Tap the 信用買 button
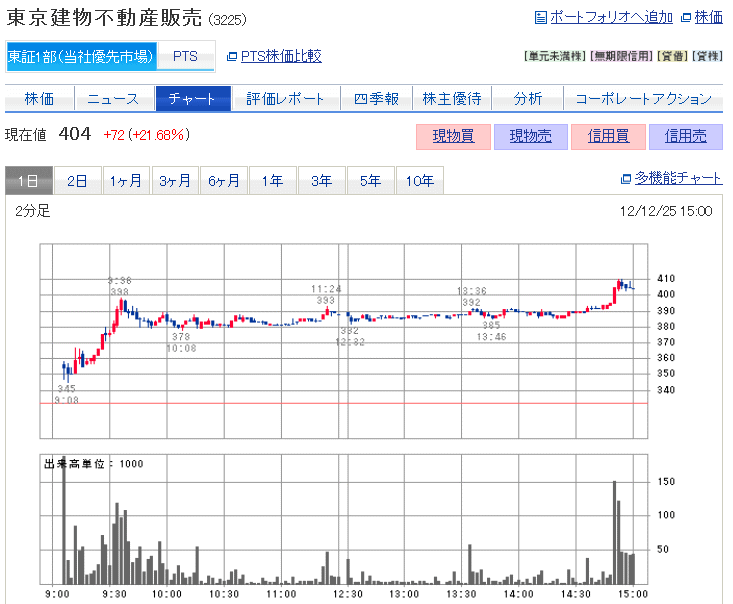Screen dimensions: 733x604 608,136
